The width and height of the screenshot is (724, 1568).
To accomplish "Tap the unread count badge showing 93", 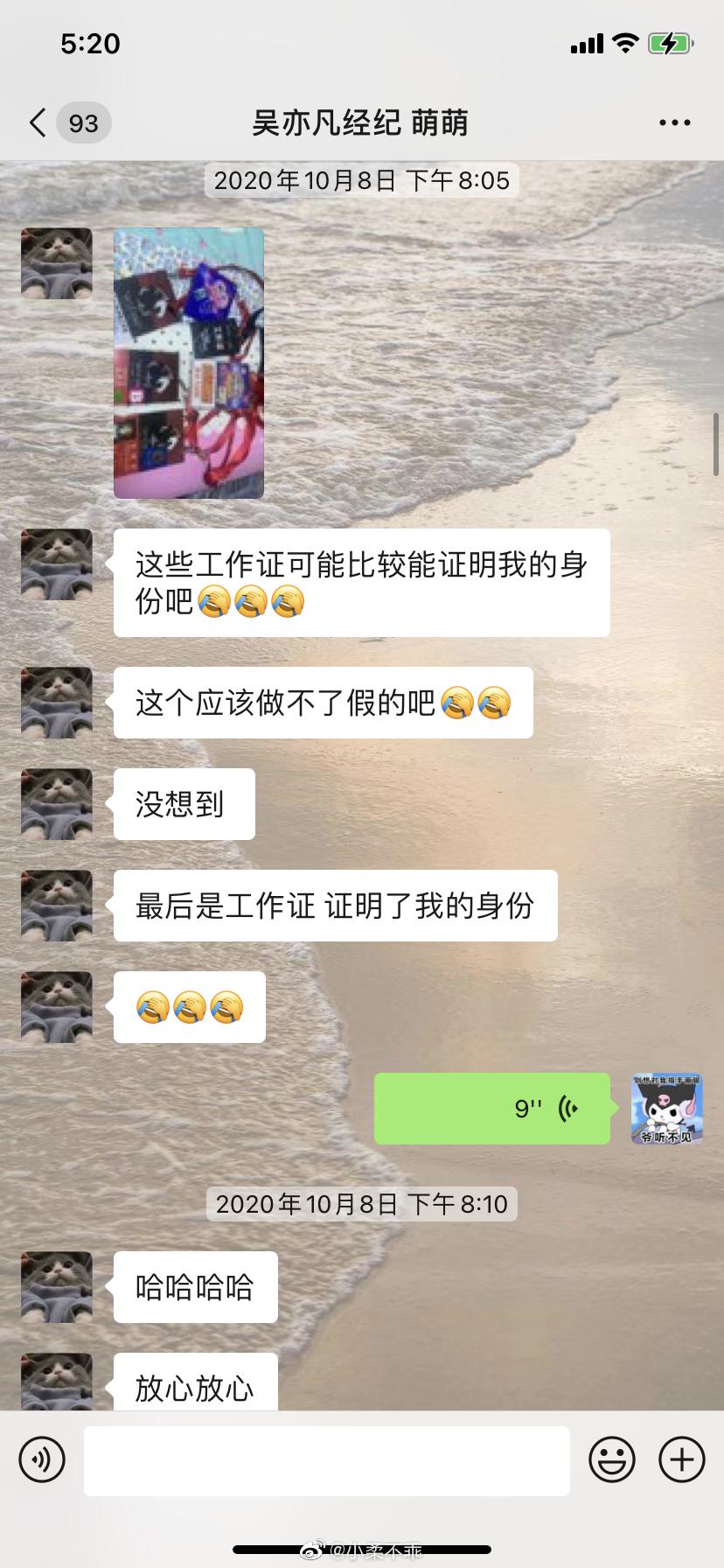I will pos(83,123).
